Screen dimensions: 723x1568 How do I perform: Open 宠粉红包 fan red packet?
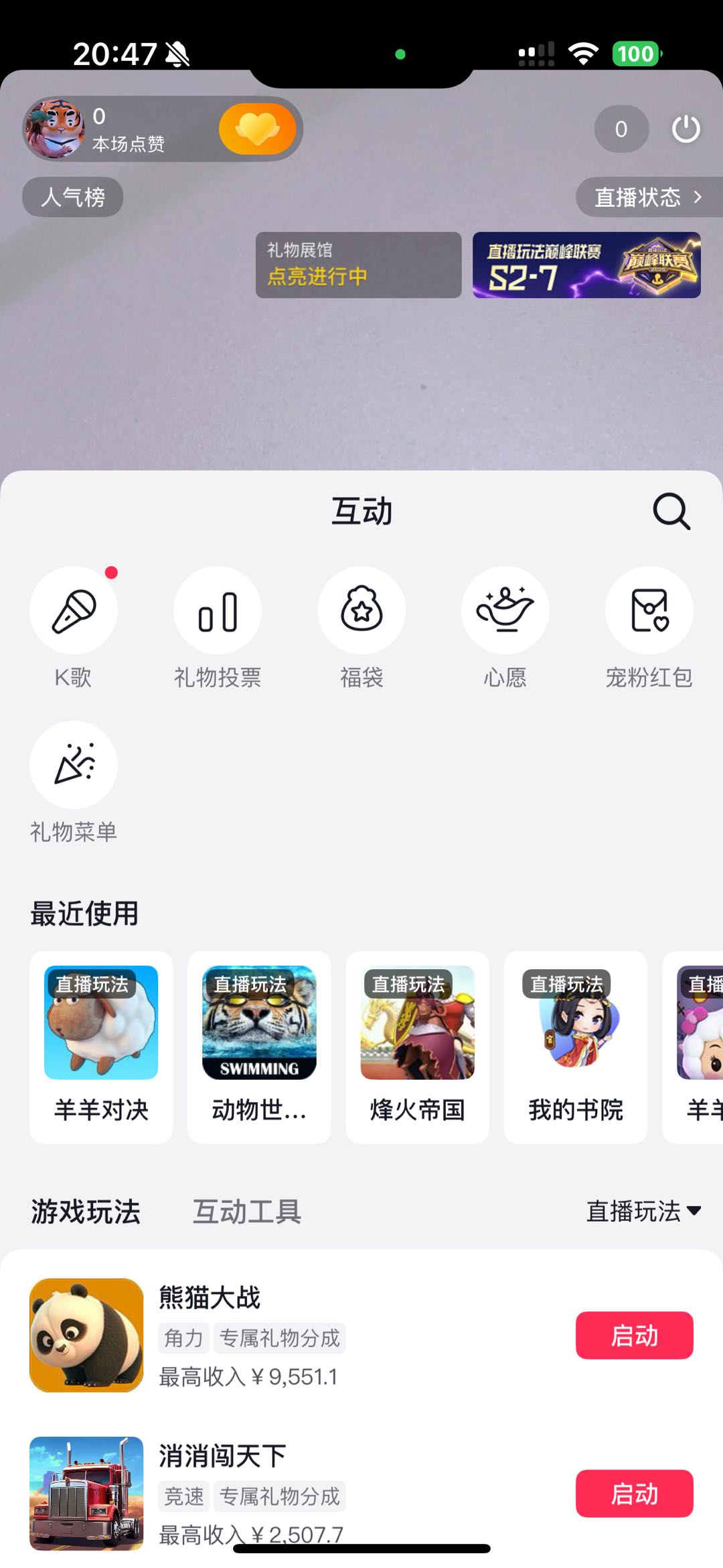pos(649,610)
